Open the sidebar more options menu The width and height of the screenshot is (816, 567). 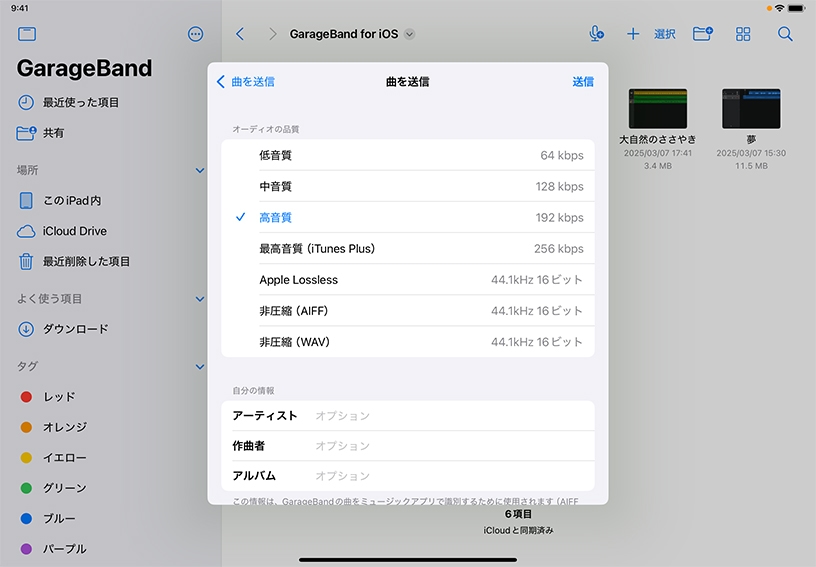tap(195, 34)
